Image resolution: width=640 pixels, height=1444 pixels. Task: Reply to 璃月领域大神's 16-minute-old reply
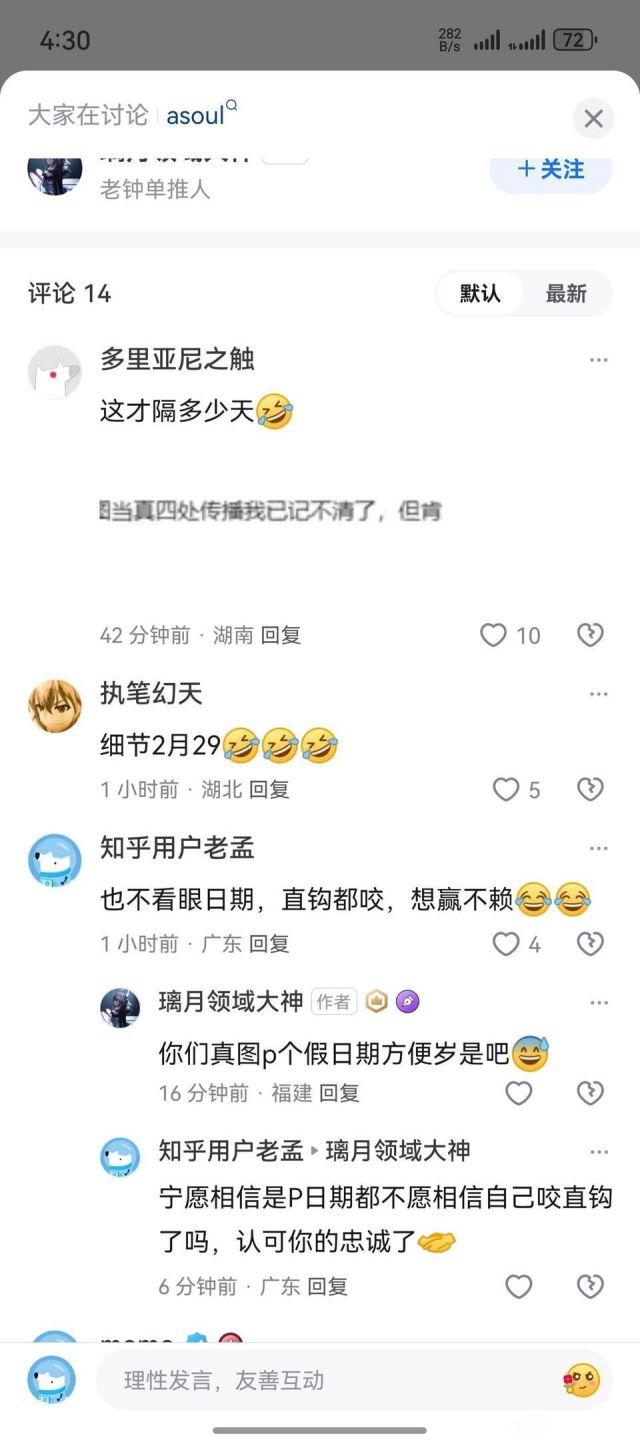tap(338, 1093)
